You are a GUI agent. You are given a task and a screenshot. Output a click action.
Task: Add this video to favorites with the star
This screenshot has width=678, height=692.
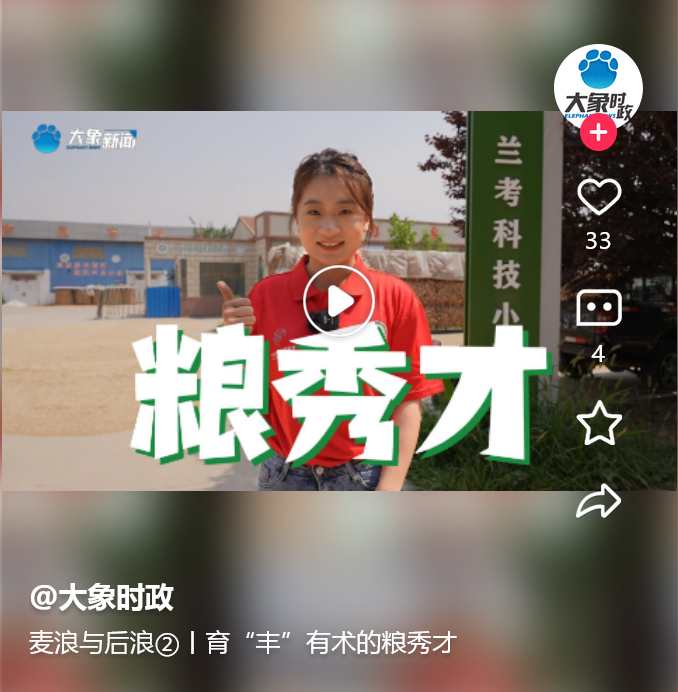599,424
